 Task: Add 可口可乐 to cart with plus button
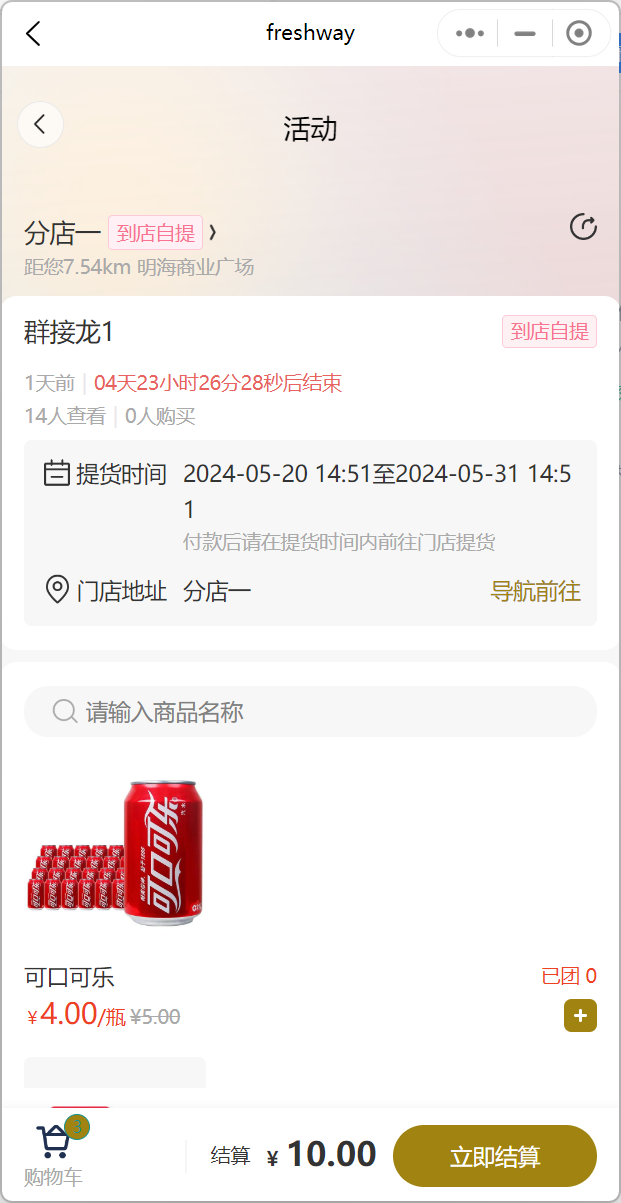(x=580, y=1017)
